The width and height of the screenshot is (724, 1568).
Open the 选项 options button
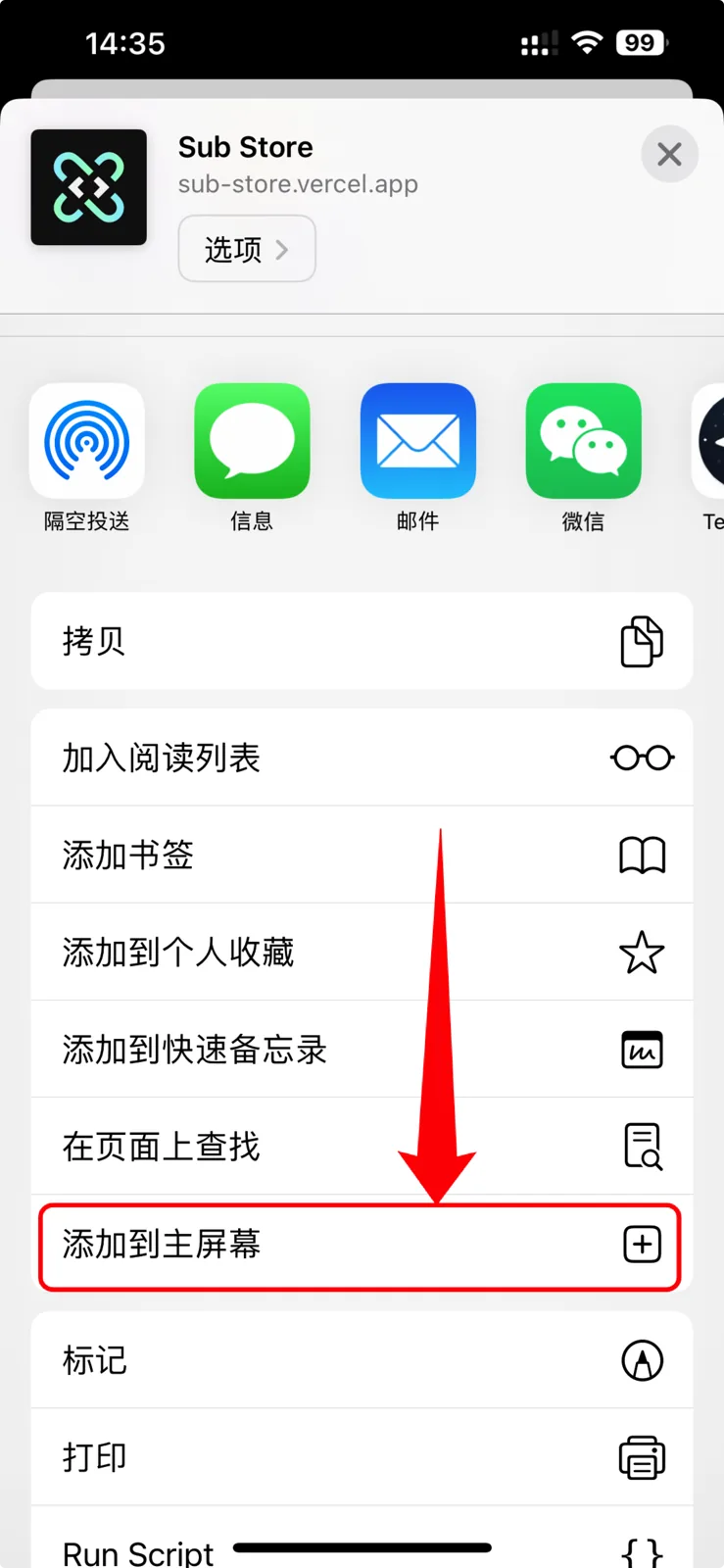pos(247,249)
